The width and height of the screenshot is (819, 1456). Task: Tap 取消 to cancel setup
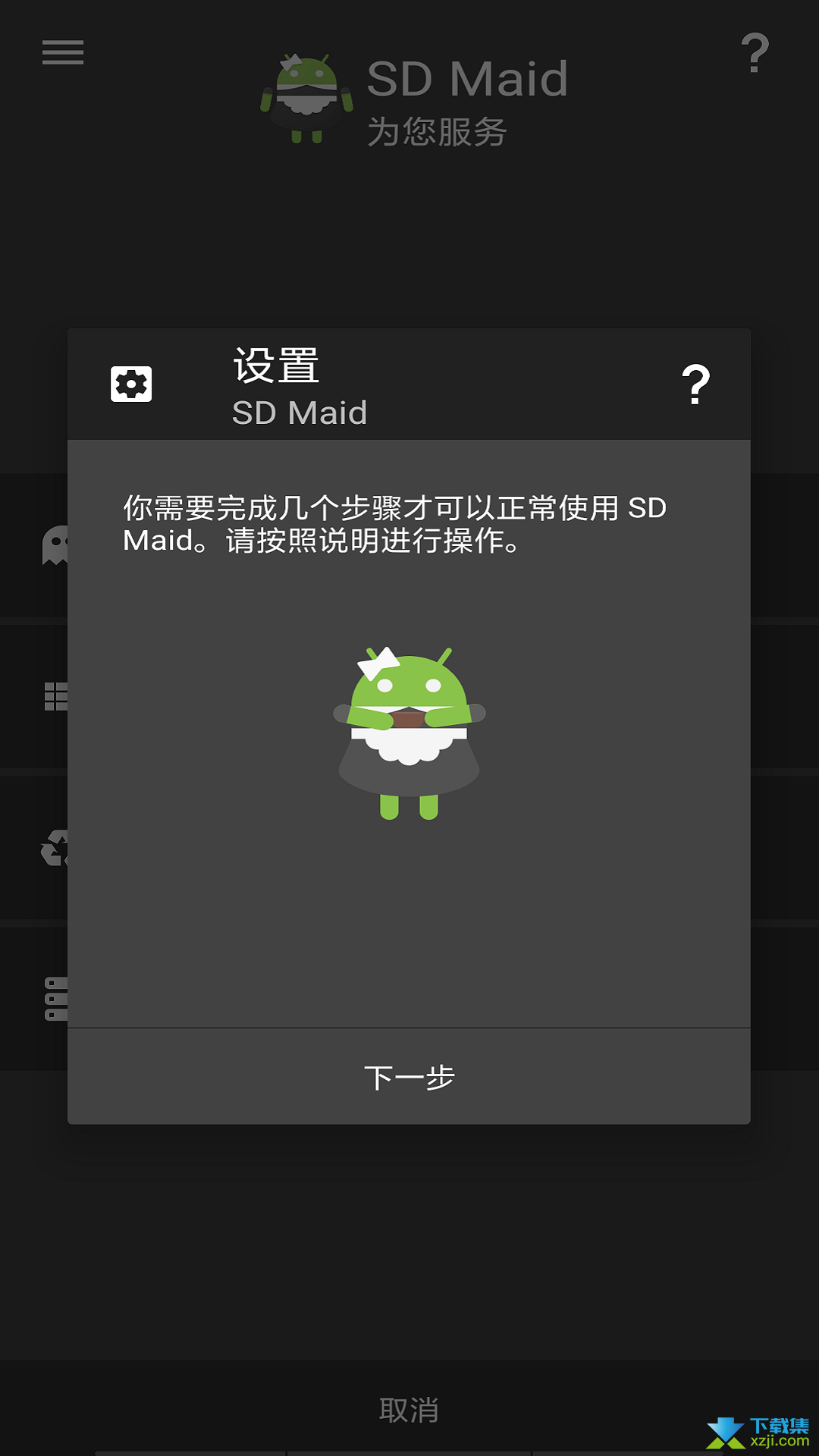coord(409,1410)
